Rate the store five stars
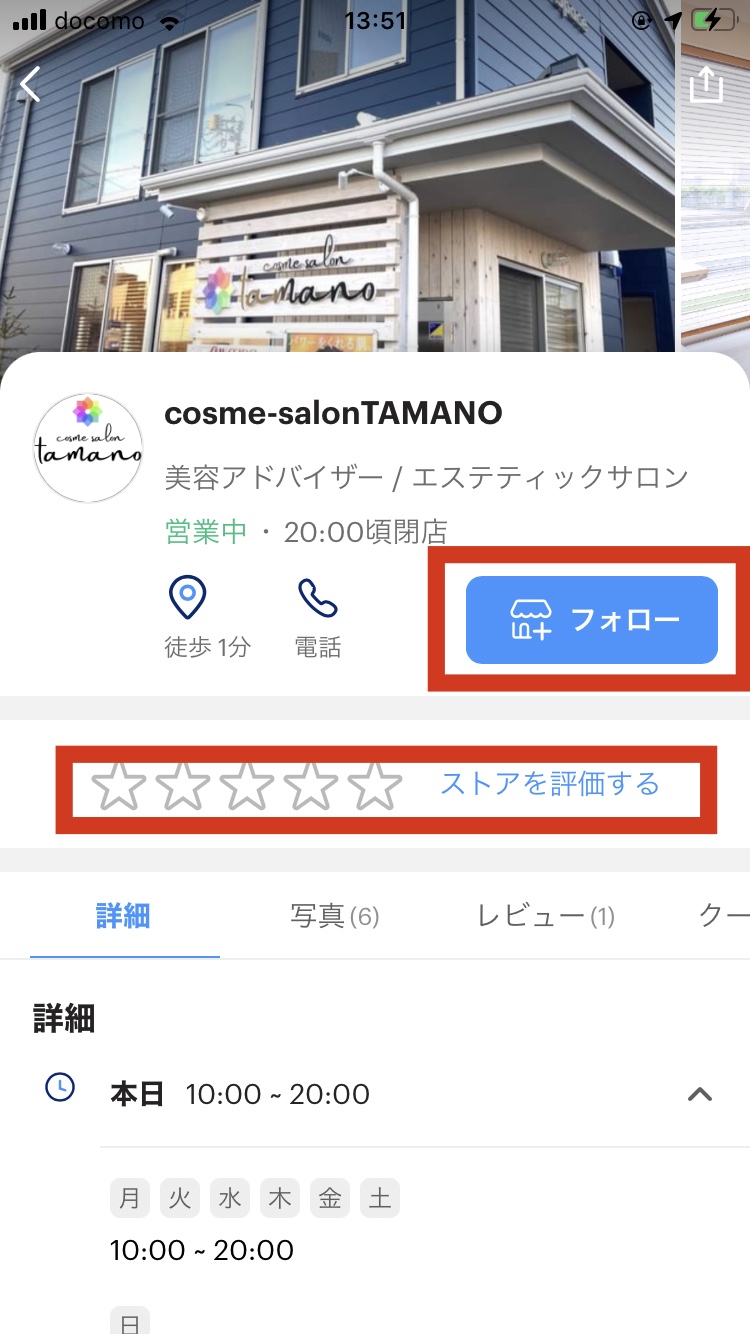This screenshot has height=1334, width=750. (x=375, y=786)
